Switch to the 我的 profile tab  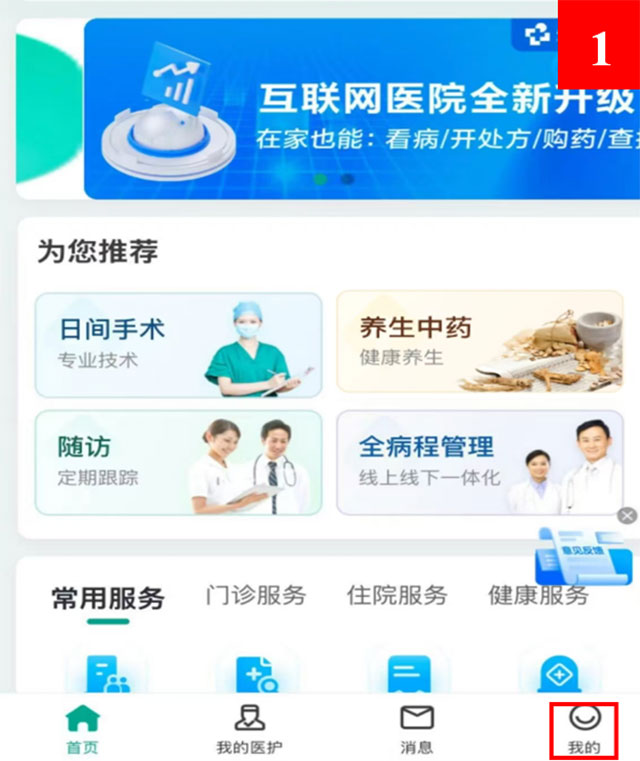pos(583,729)
